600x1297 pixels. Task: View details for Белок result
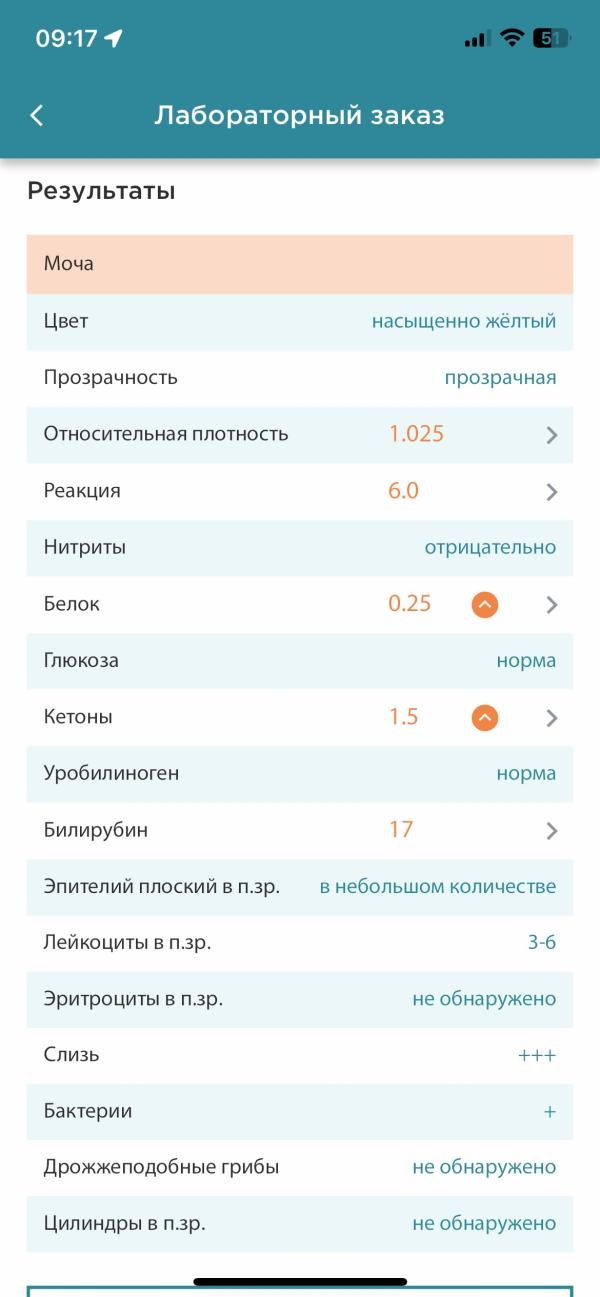pos(551,605)
